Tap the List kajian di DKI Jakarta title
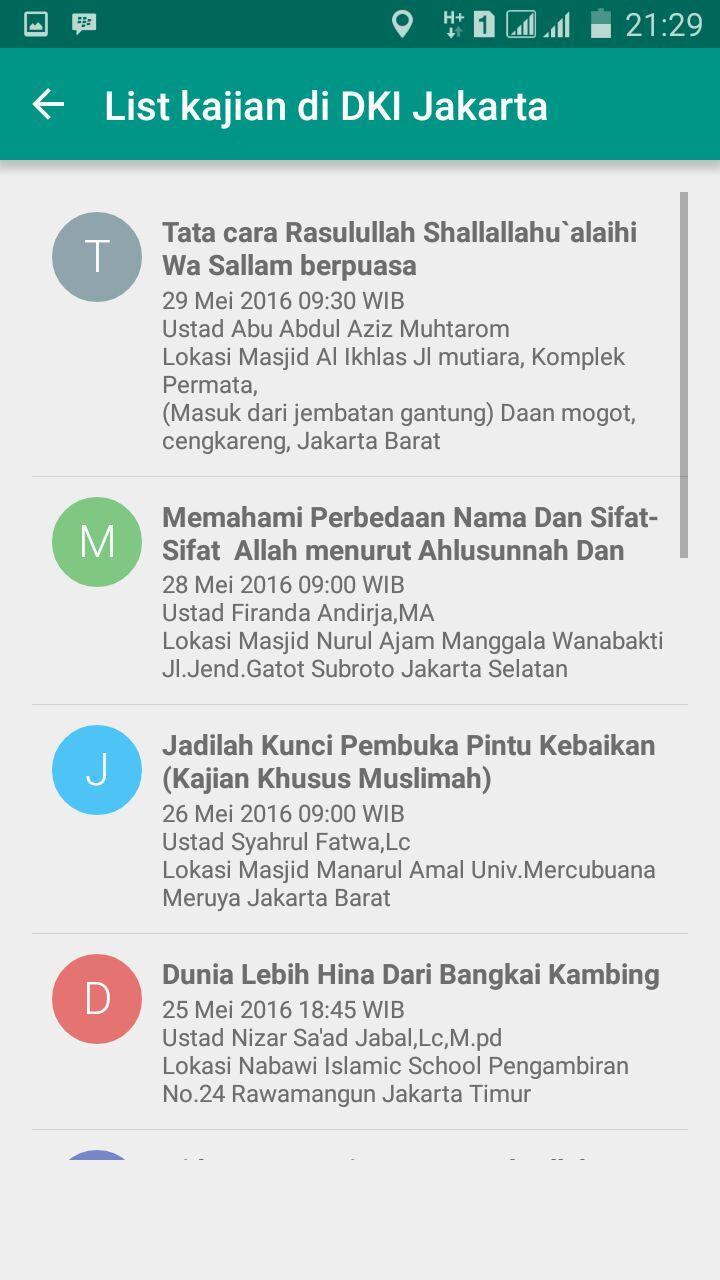The width and height of the screenshot is (720, 1280). click(x=328, y=104)
